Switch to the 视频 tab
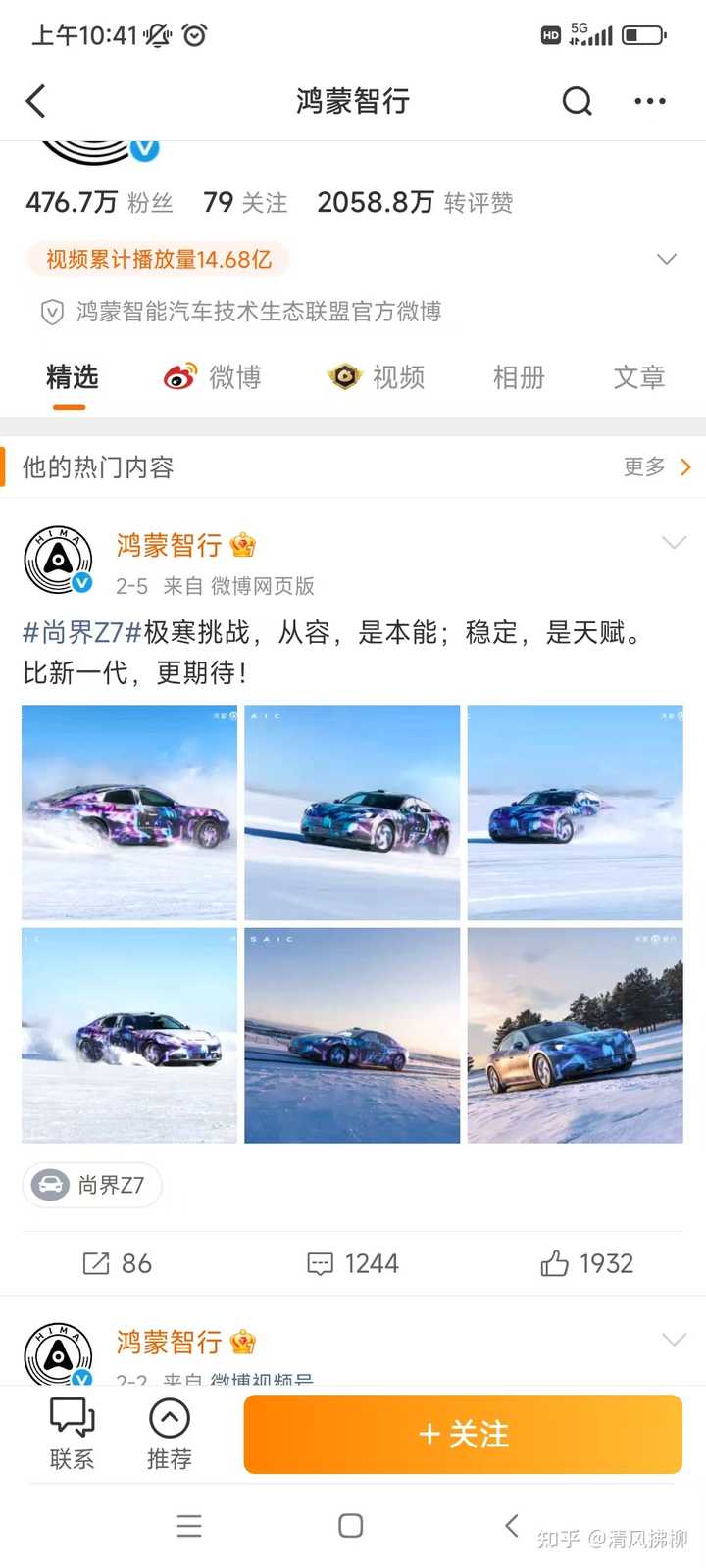The height and width of the screenshot is (1568, 706). point(378,377)
